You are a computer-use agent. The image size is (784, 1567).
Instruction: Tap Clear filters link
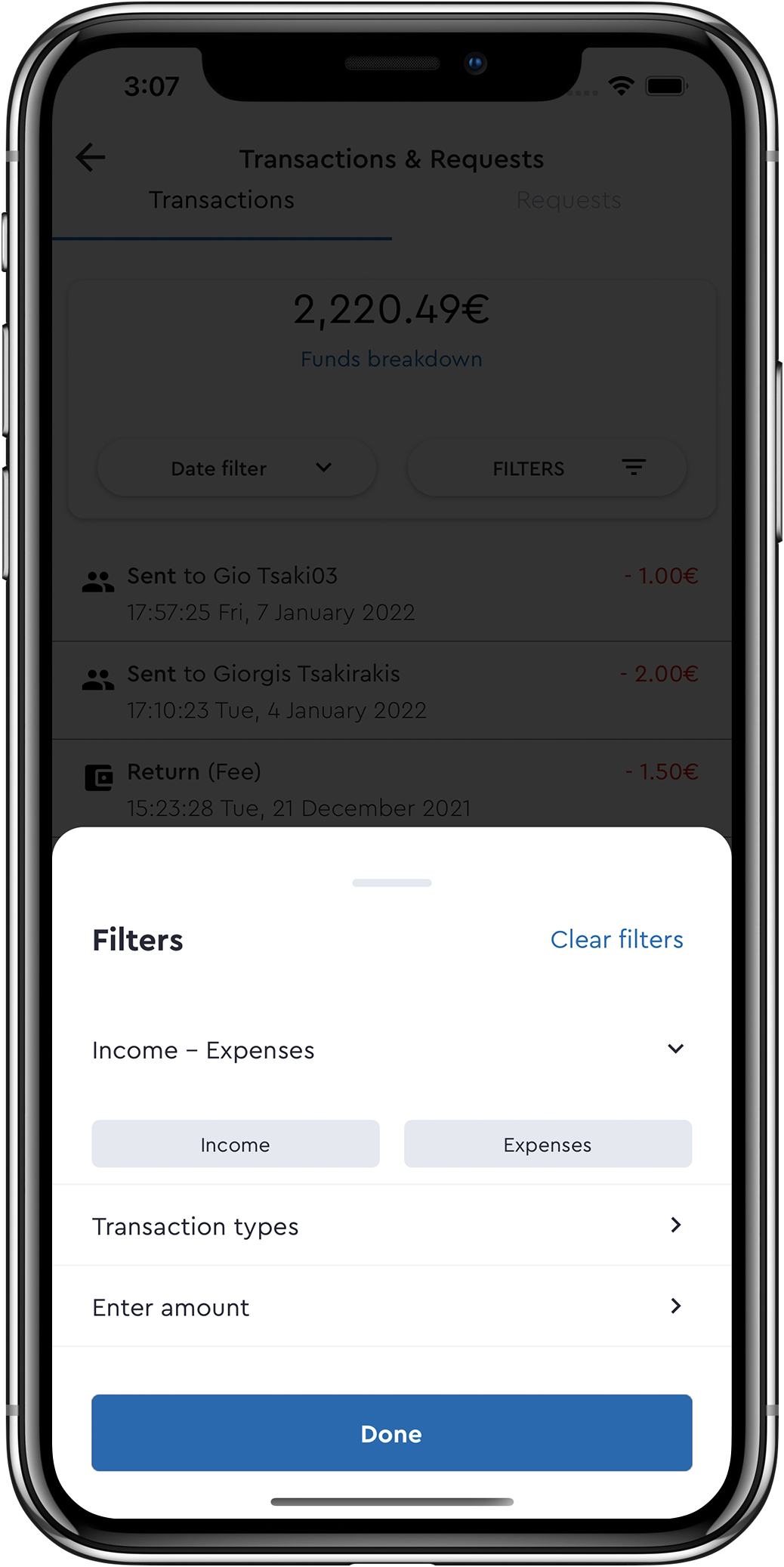tap(616, 939)
